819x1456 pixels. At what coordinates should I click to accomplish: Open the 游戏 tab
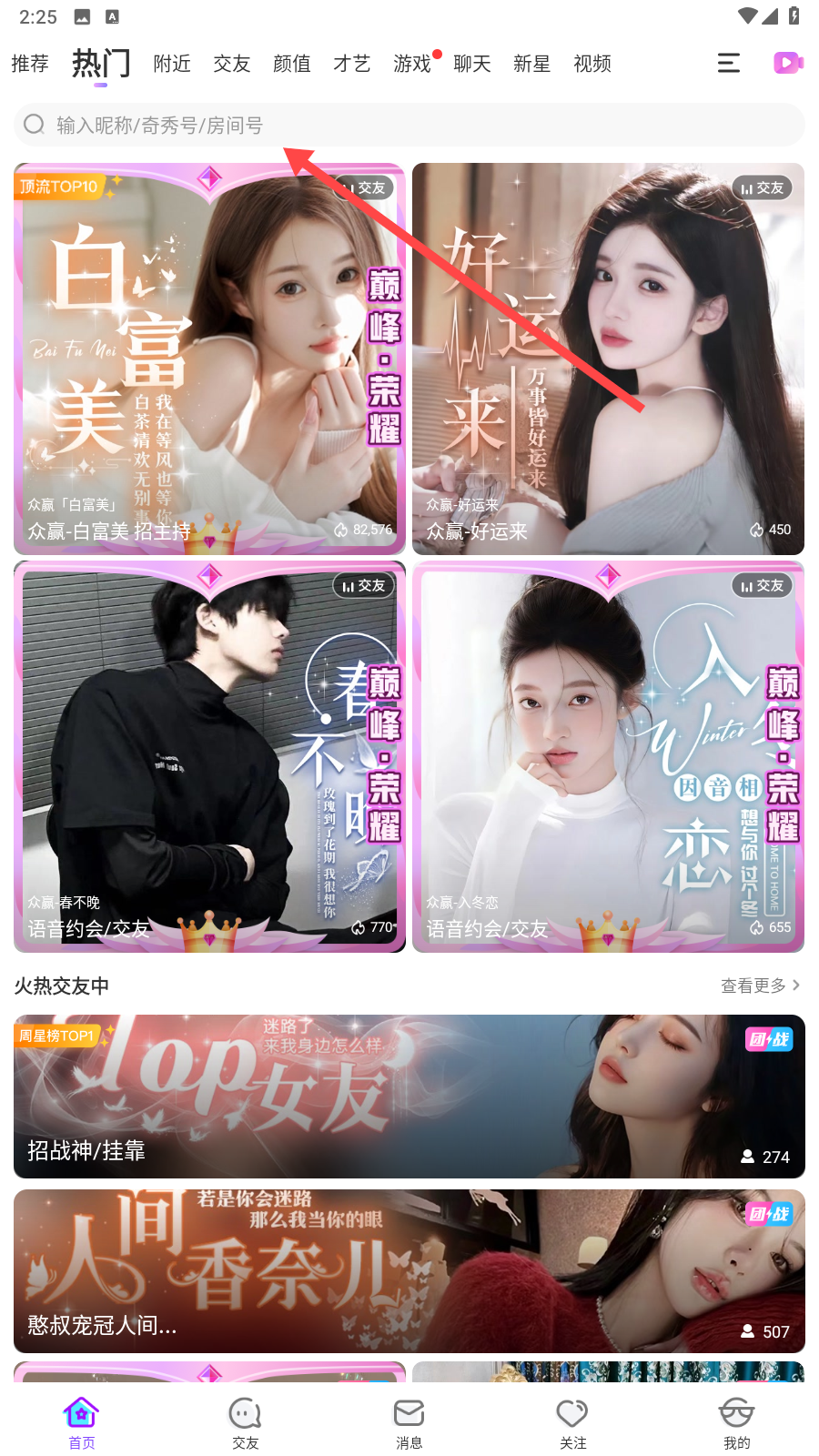click(412, 64)
